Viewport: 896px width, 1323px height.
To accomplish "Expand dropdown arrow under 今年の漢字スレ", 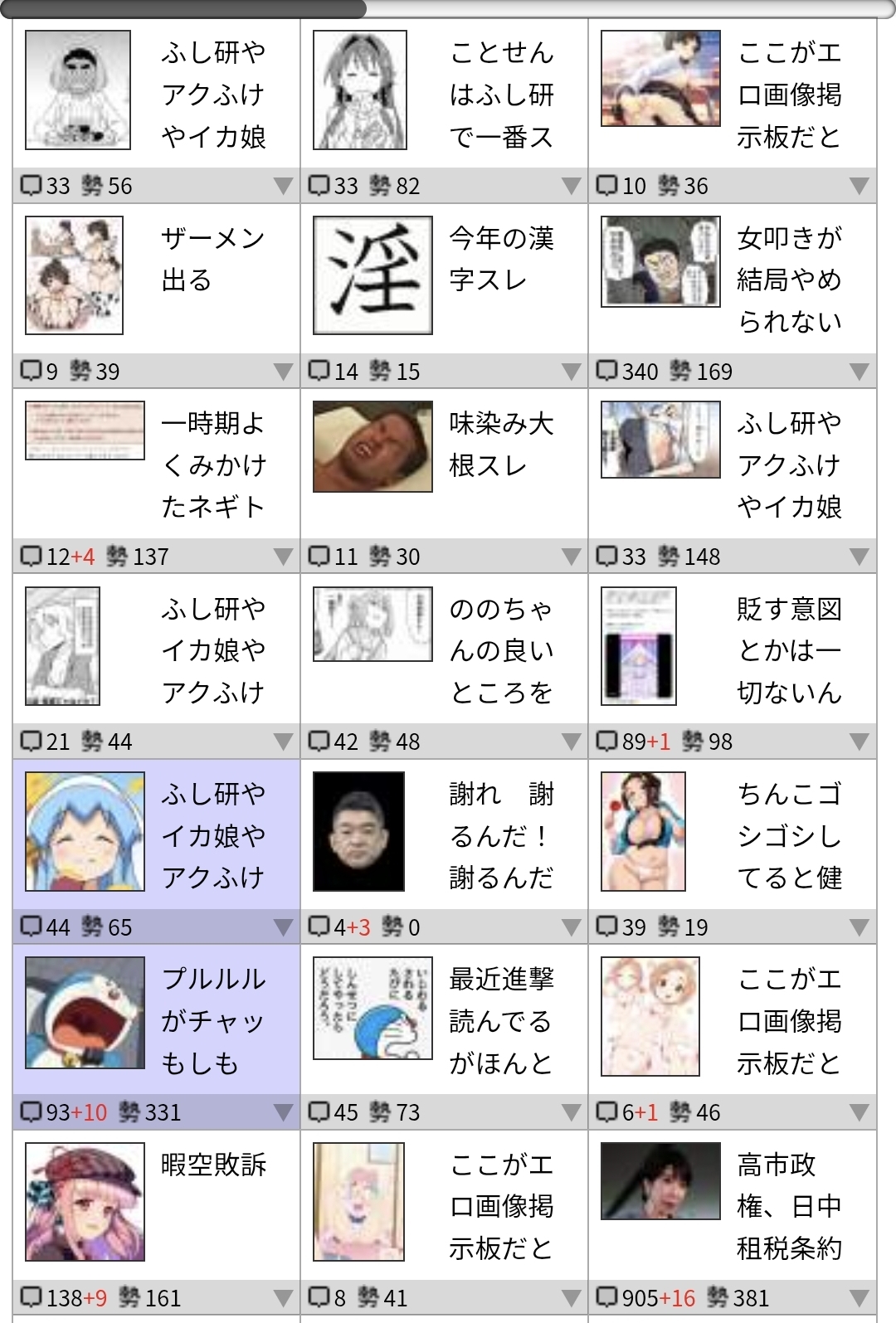I will point(571,372).
